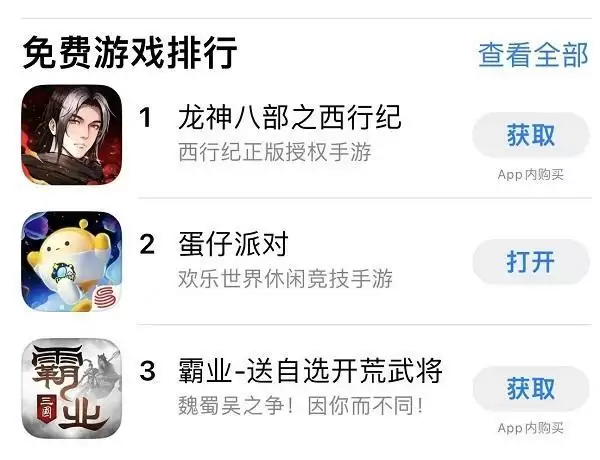Screen dimensions: 600x460
Task: Get the game 霸业-送自选开荒武将
Action: tap(530, 388)
